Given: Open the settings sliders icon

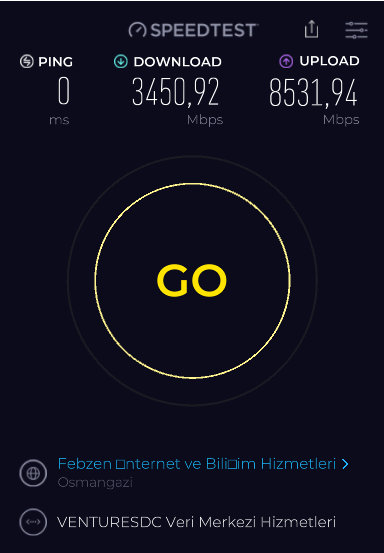Looking at the screenshot, I should coord(356,30).
